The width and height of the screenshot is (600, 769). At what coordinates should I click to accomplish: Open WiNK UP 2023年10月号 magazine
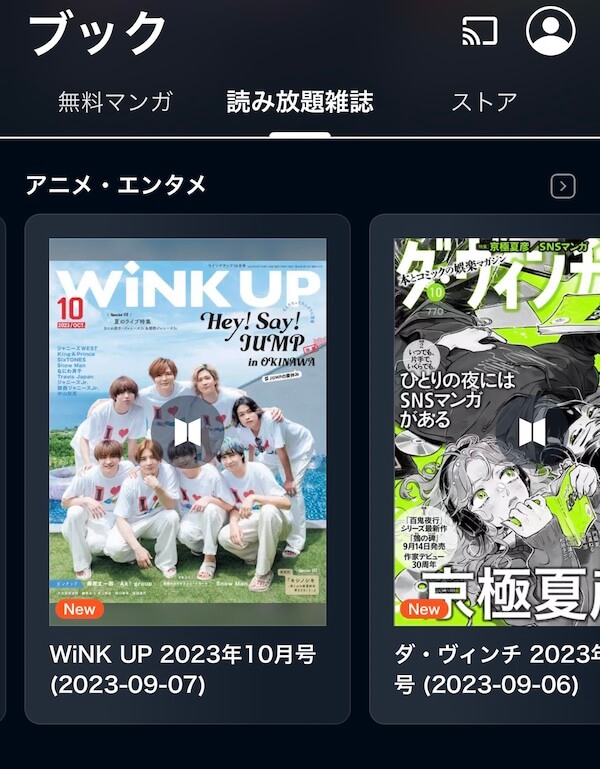pos(188,432)
